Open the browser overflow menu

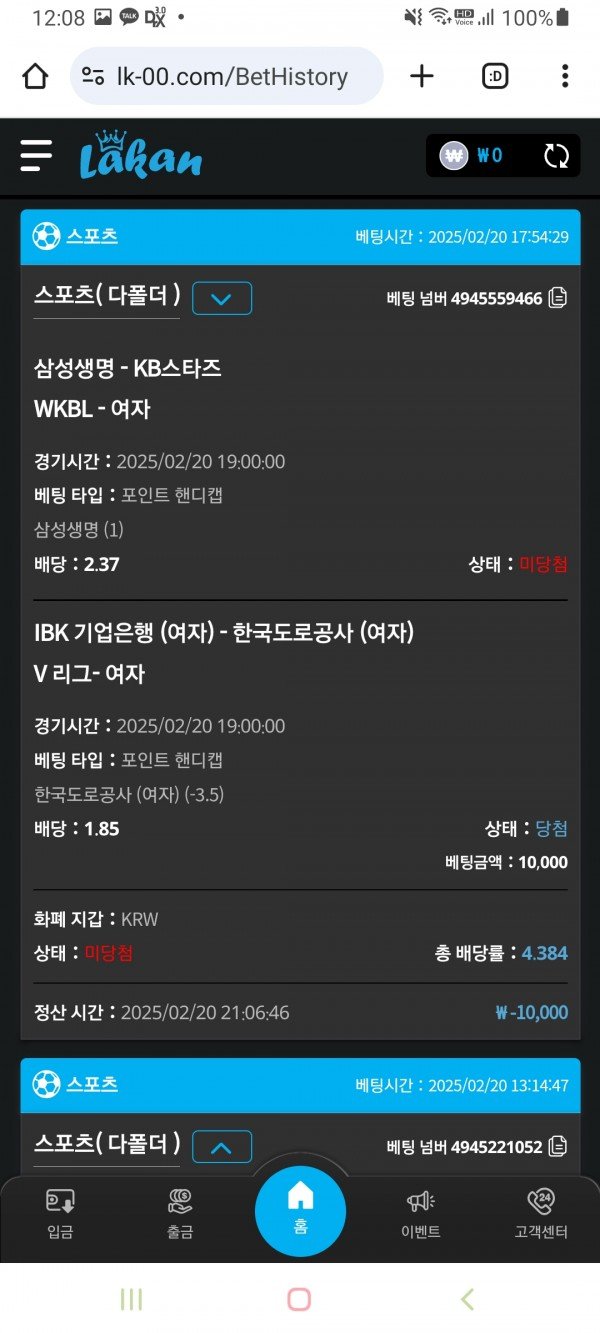[x=565, y=76]
